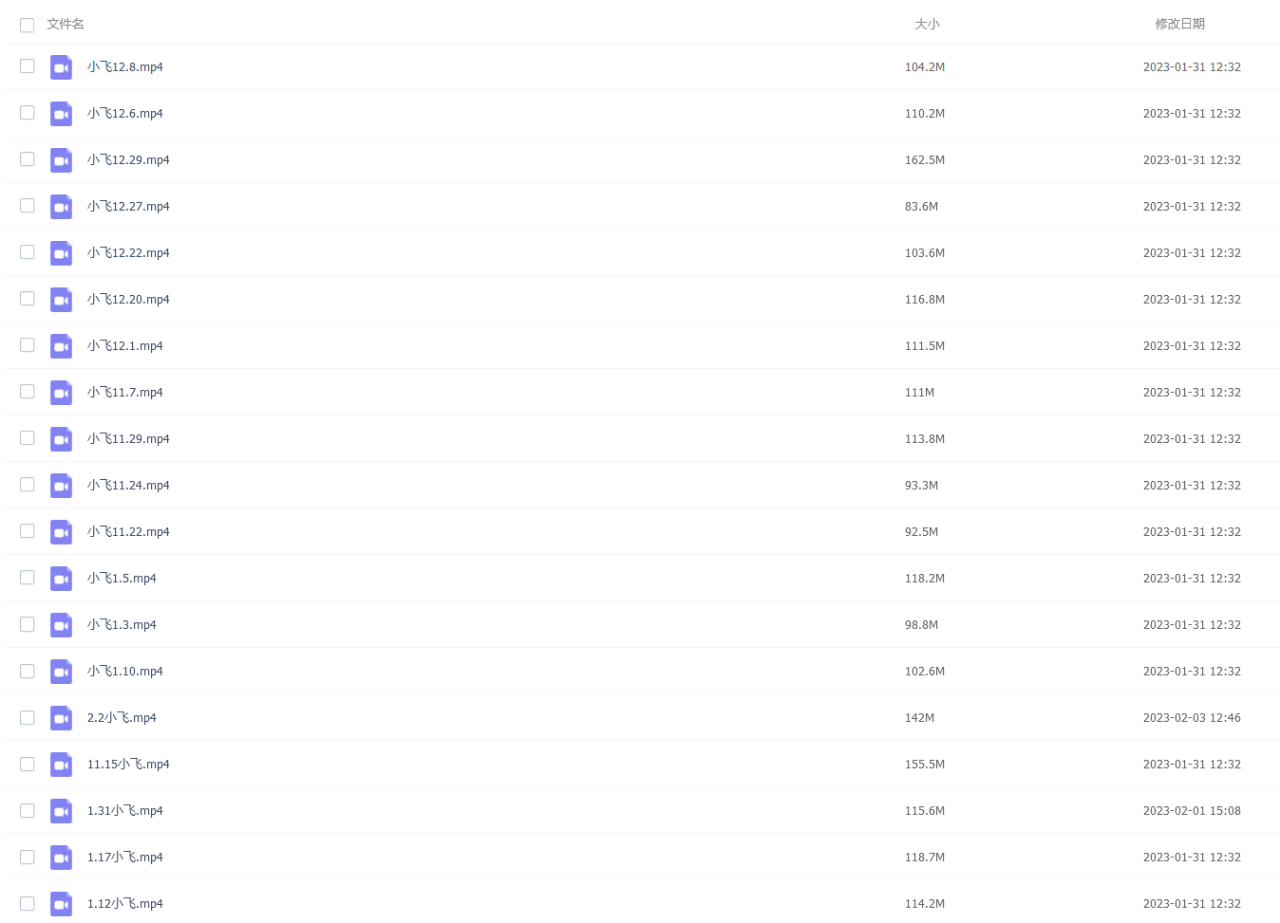Select 小飞11.7.mp4 using its checkbox
1280x923 pixels.
[27, 392]
